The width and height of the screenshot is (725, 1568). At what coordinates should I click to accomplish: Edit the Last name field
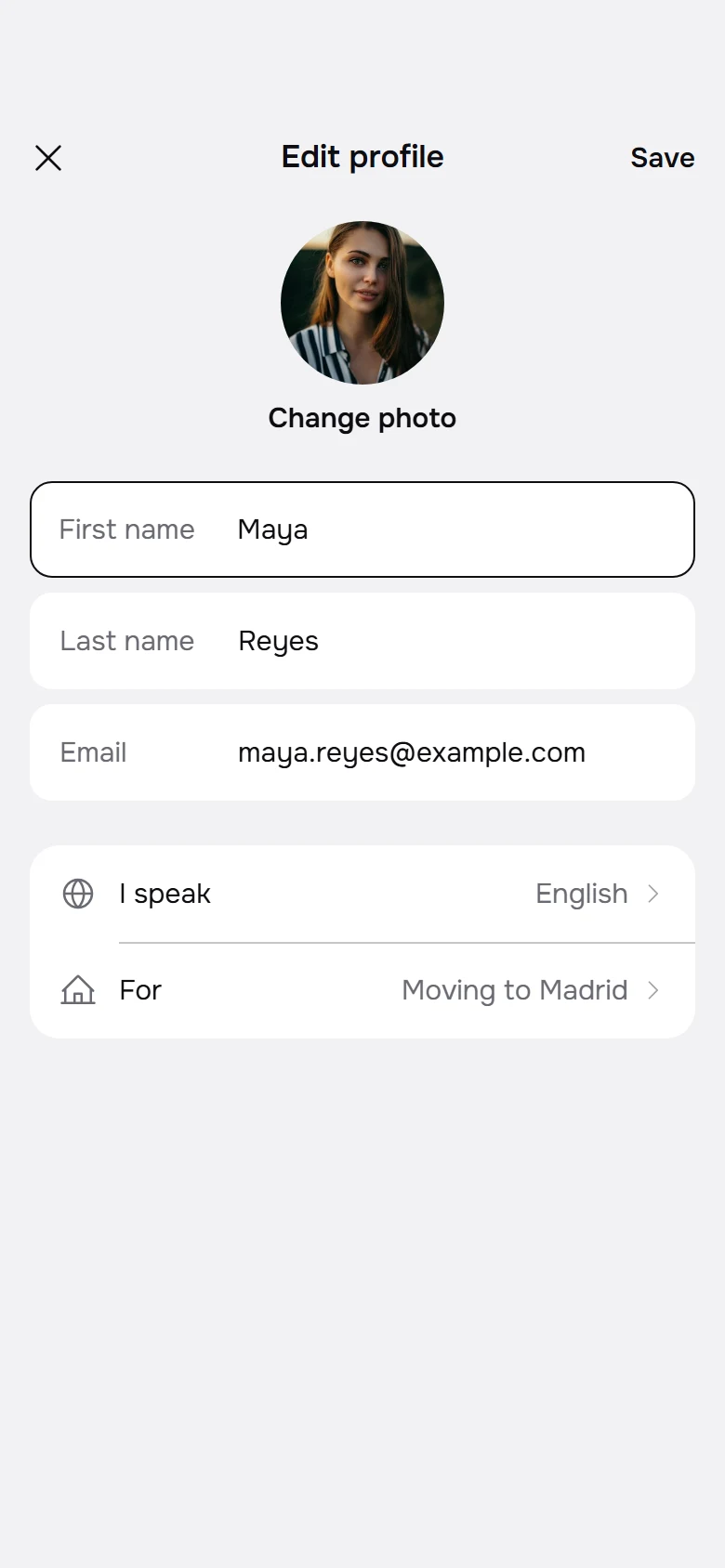pos(362,641)
